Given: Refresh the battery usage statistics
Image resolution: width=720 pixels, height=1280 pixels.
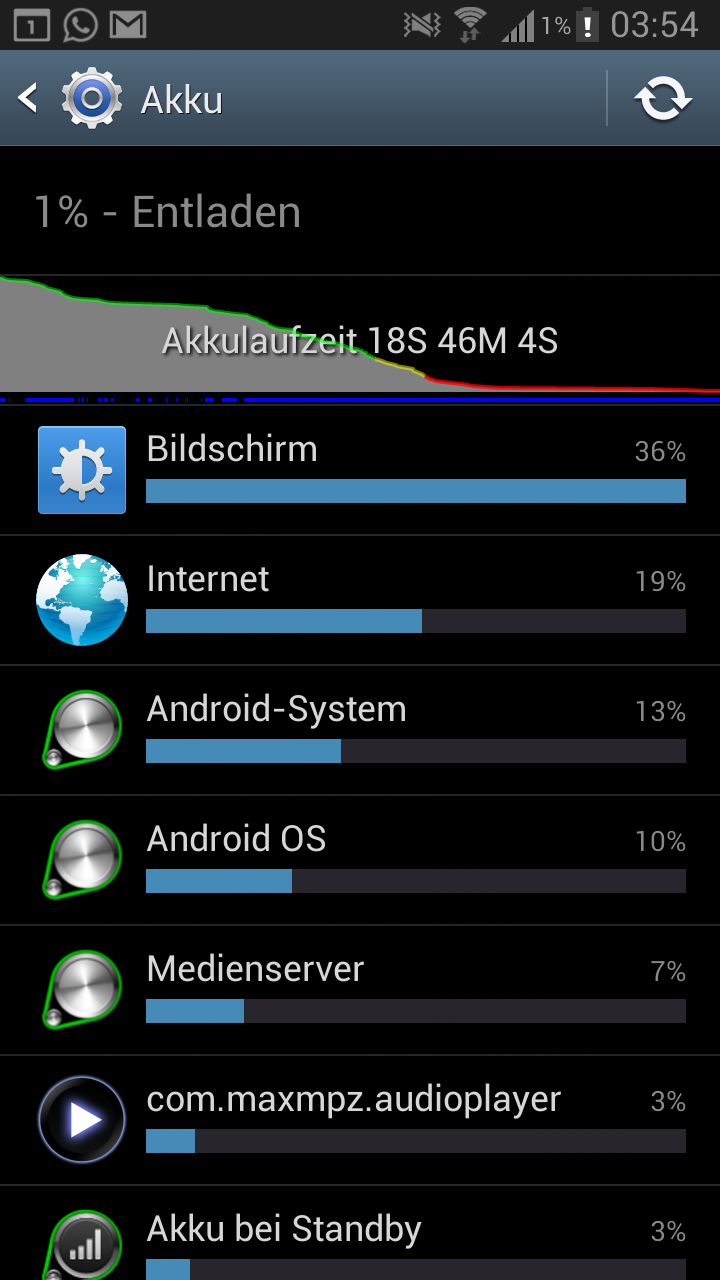Looking at the screenshot, I should coord(664,99).
